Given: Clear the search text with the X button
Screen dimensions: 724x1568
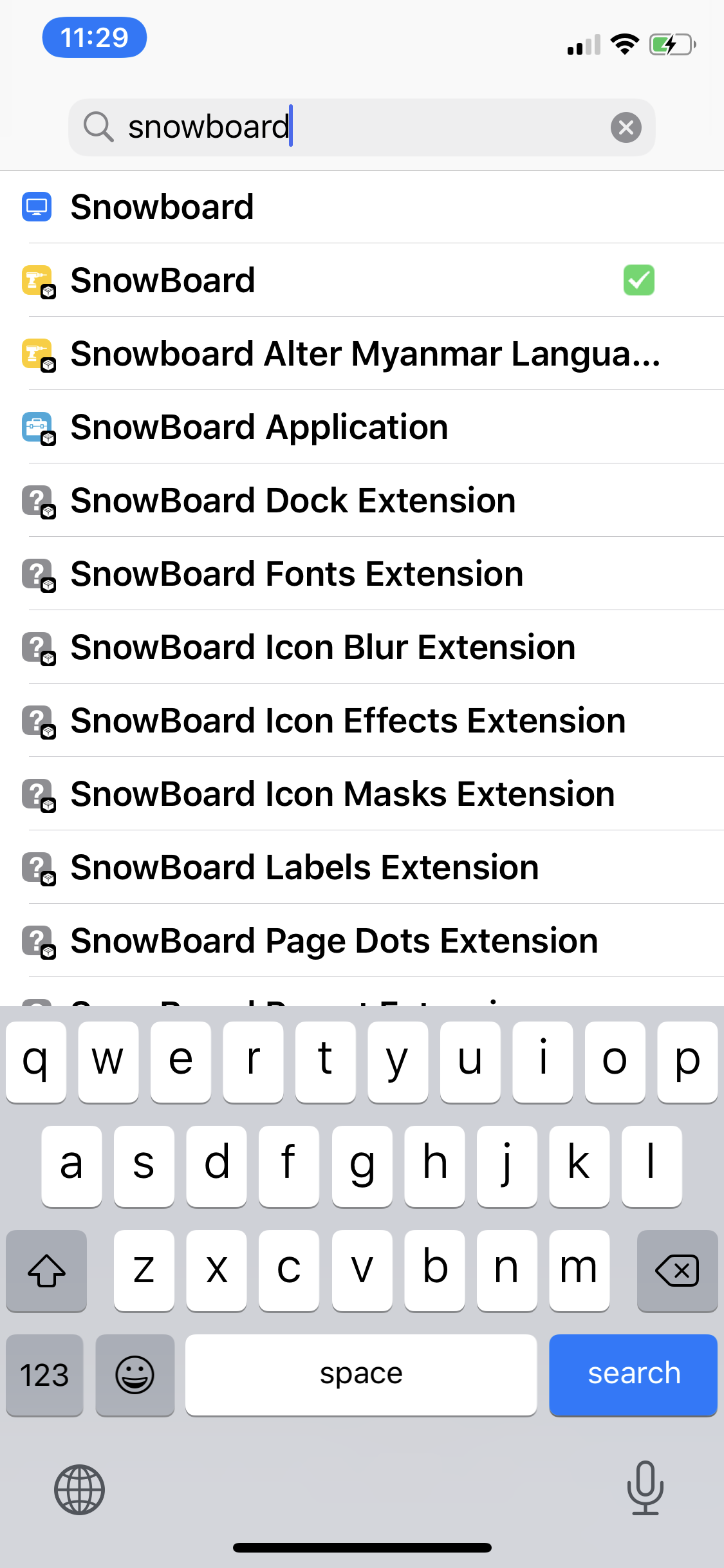Looking at the screenshot, I should [x=626, y=127].
